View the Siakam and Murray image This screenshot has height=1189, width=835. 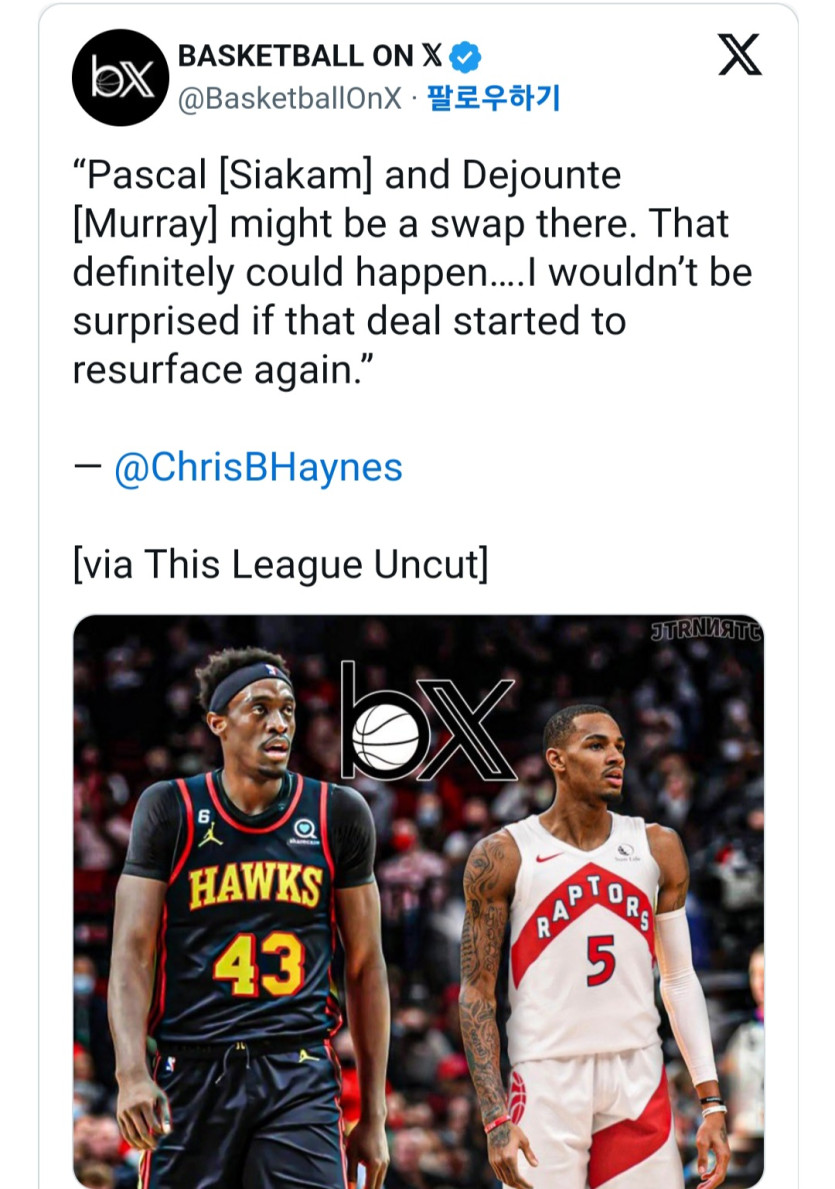(x=418, y=900)
